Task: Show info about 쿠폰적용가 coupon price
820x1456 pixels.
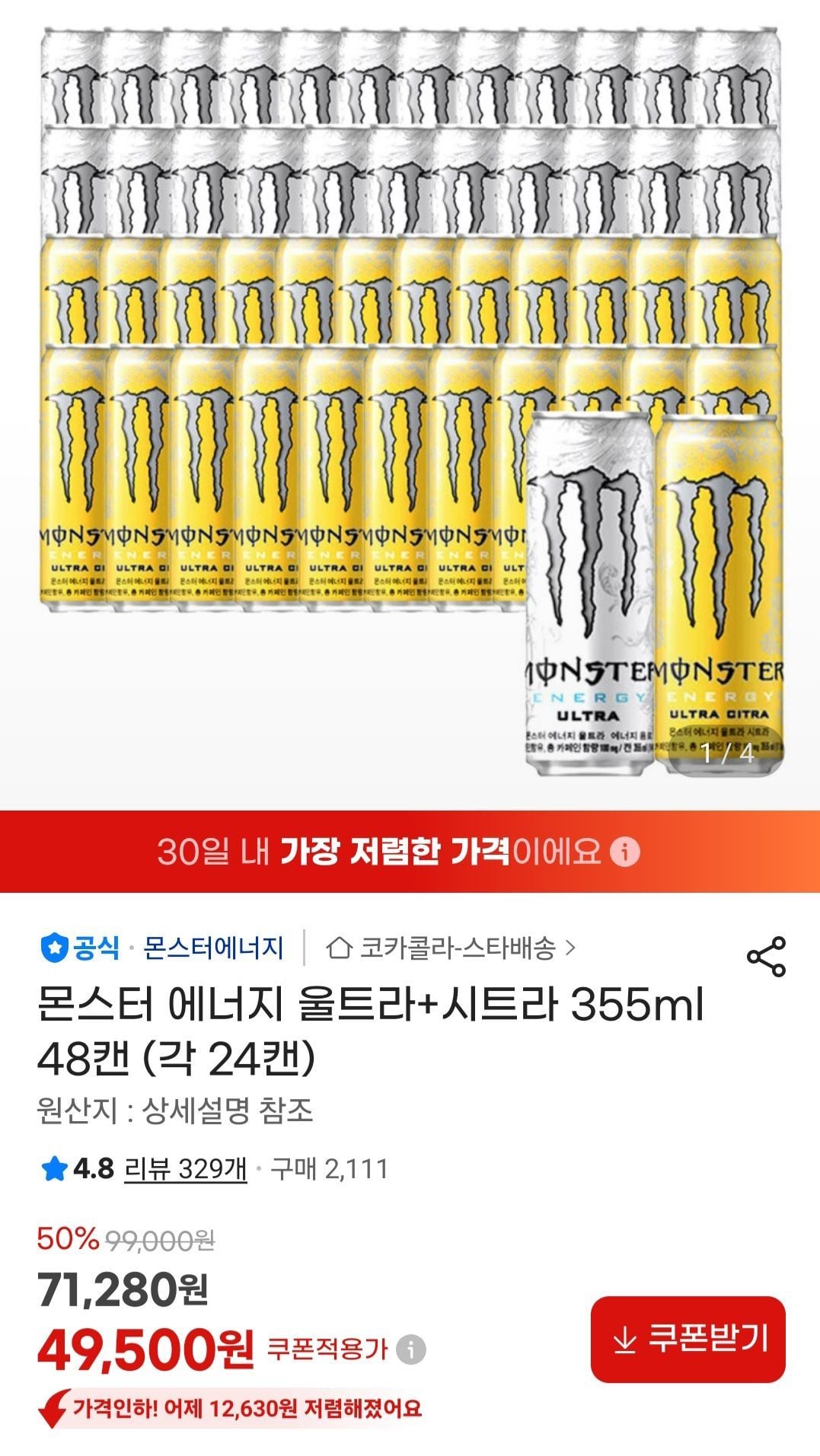Action: (x=411, y=1350)
